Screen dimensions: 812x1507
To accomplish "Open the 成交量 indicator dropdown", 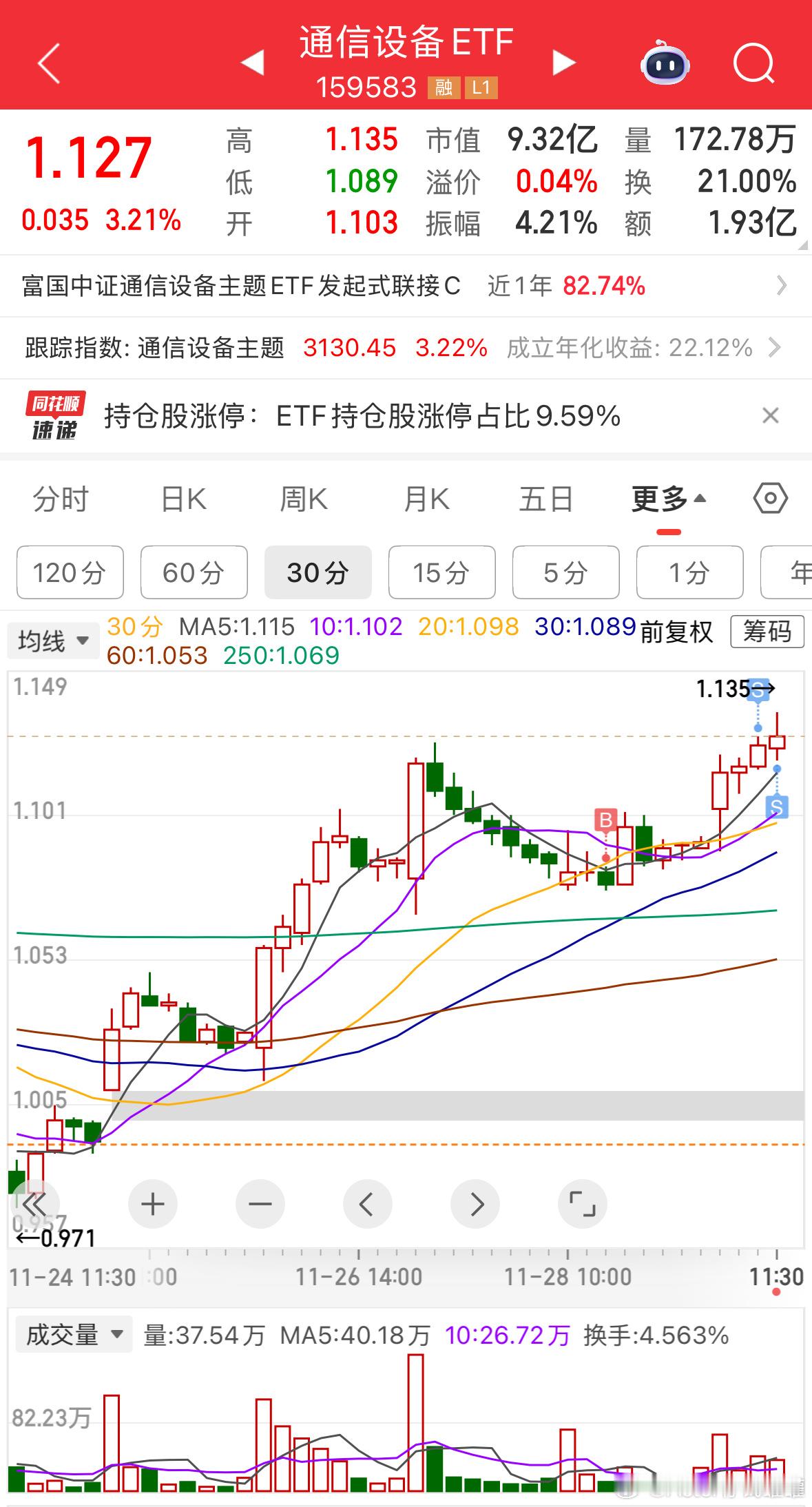I will coord(70,1333).
